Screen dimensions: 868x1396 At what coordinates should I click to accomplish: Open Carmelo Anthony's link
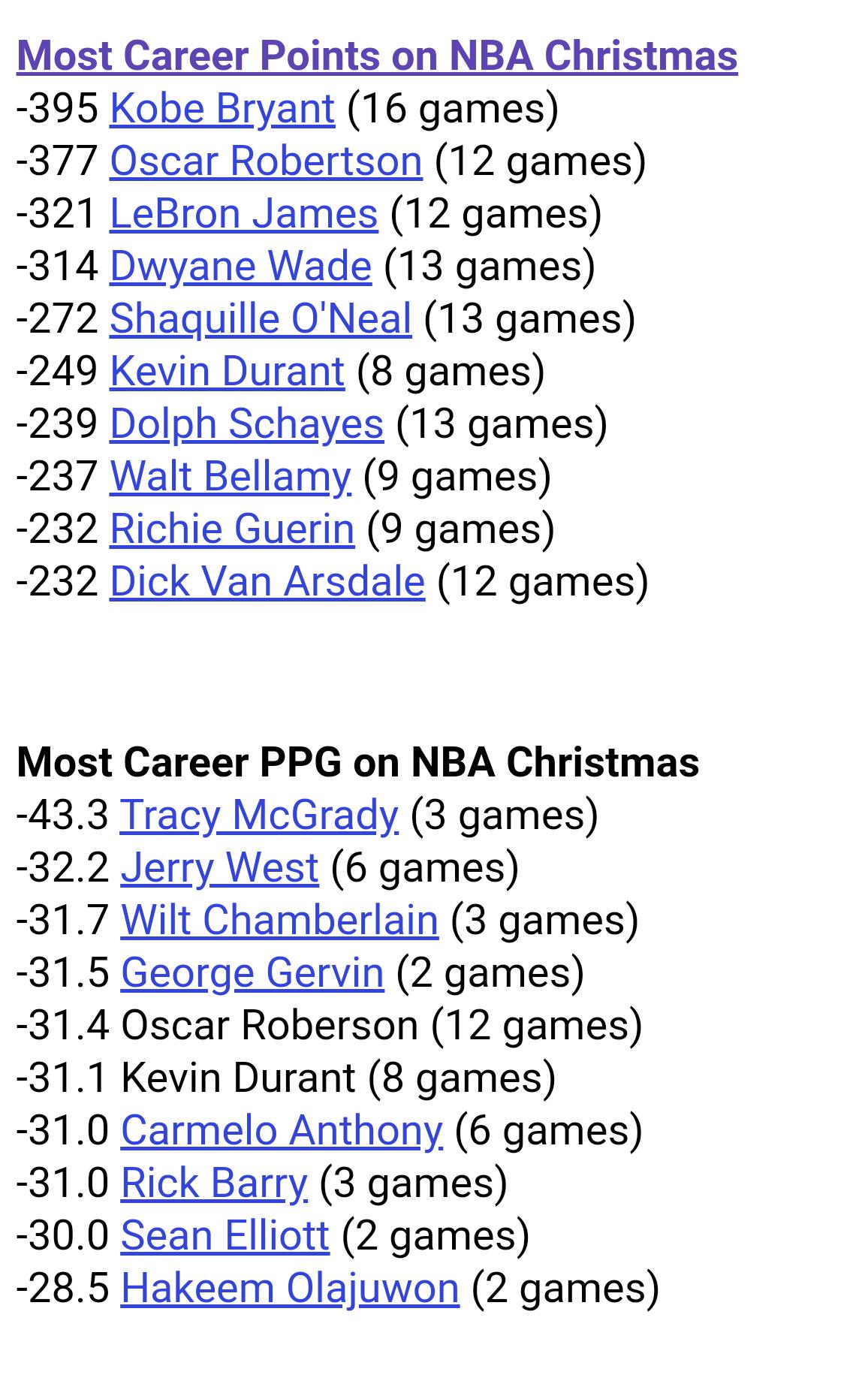pyautogui.click(x=282, y=1130)
